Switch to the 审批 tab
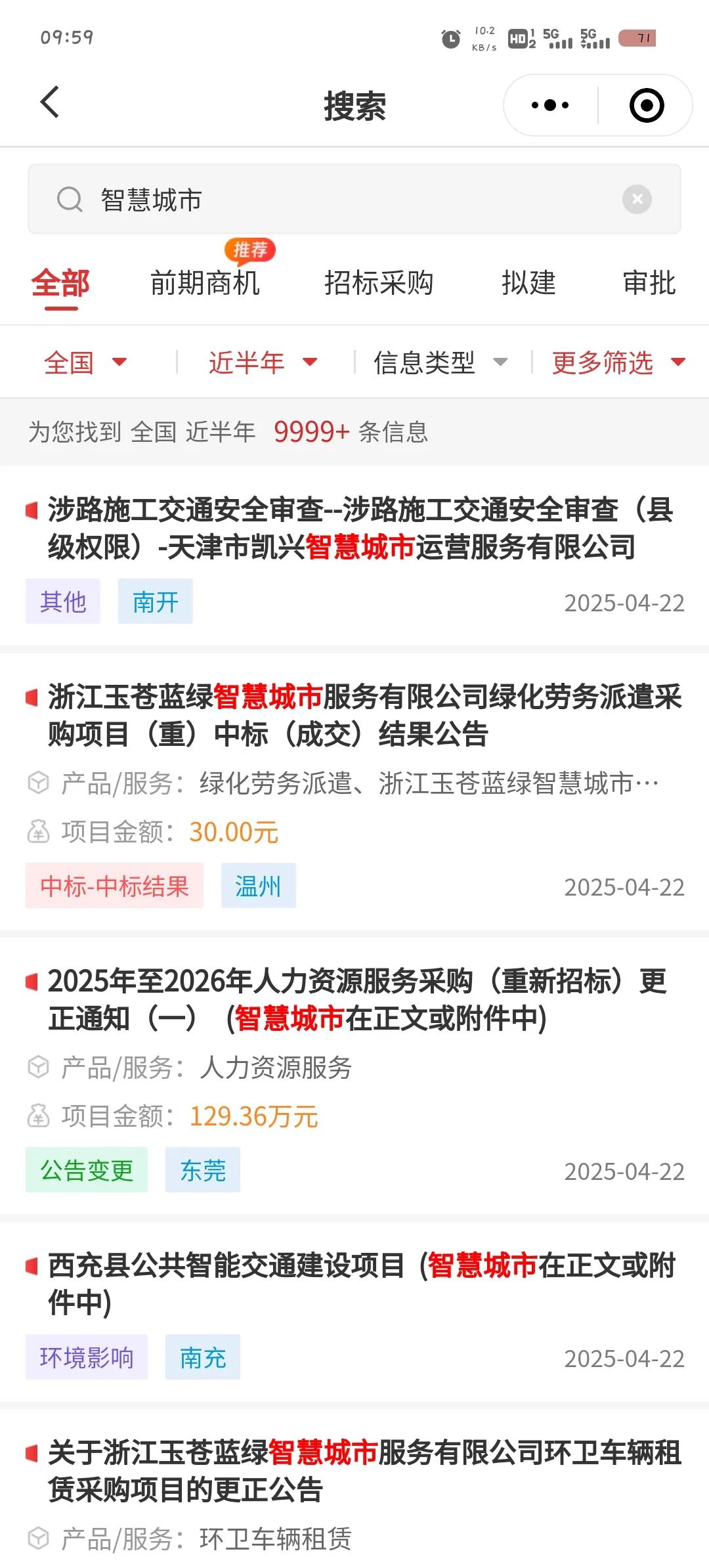The width and height of the screenshot is (709, 1568). coord(649,284)
